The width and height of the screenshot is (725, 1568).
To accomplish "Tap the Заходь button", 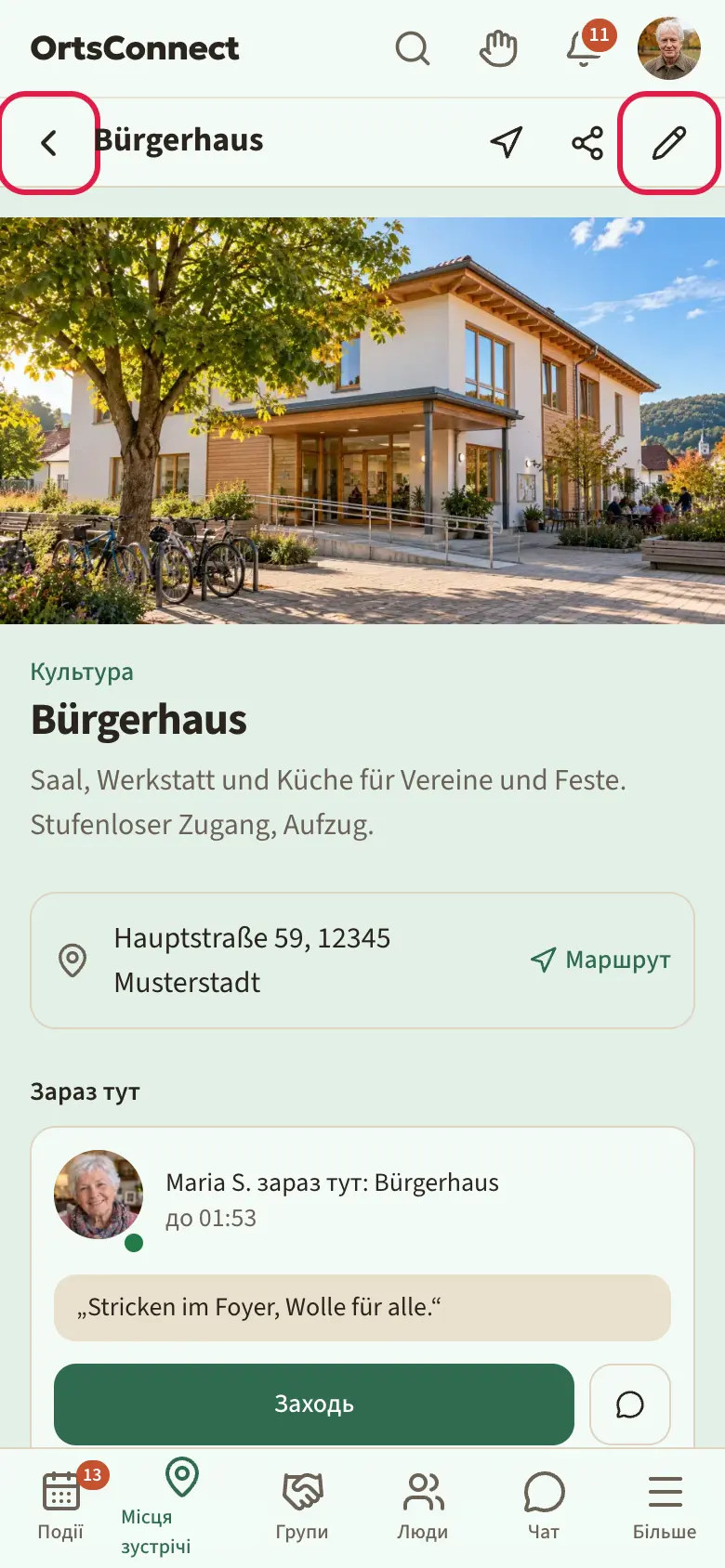I will click(314, 1404).
